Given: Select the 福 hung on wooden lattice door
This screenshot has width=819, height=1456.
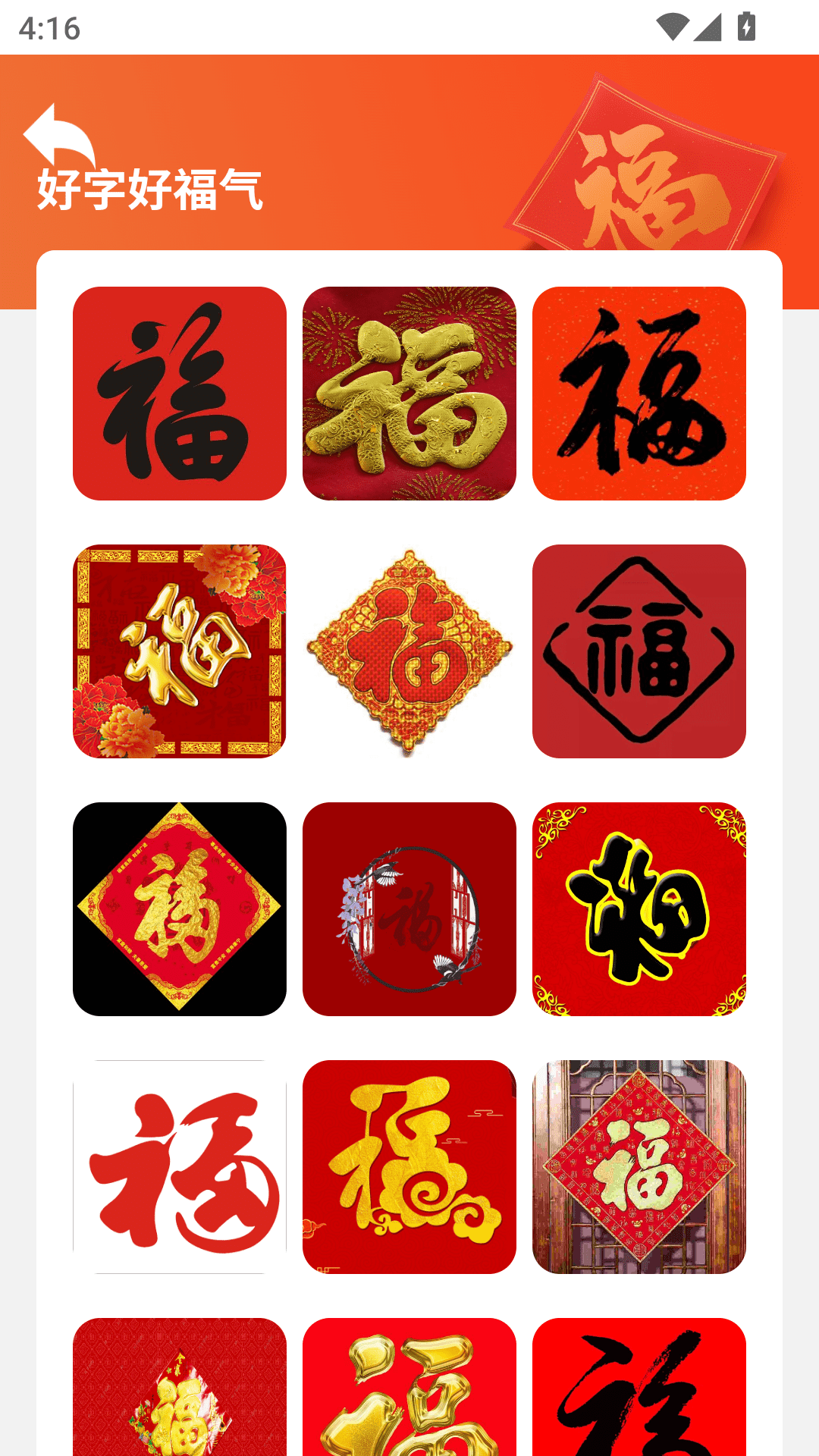Looking at the screenshot, I should 639,1170.
